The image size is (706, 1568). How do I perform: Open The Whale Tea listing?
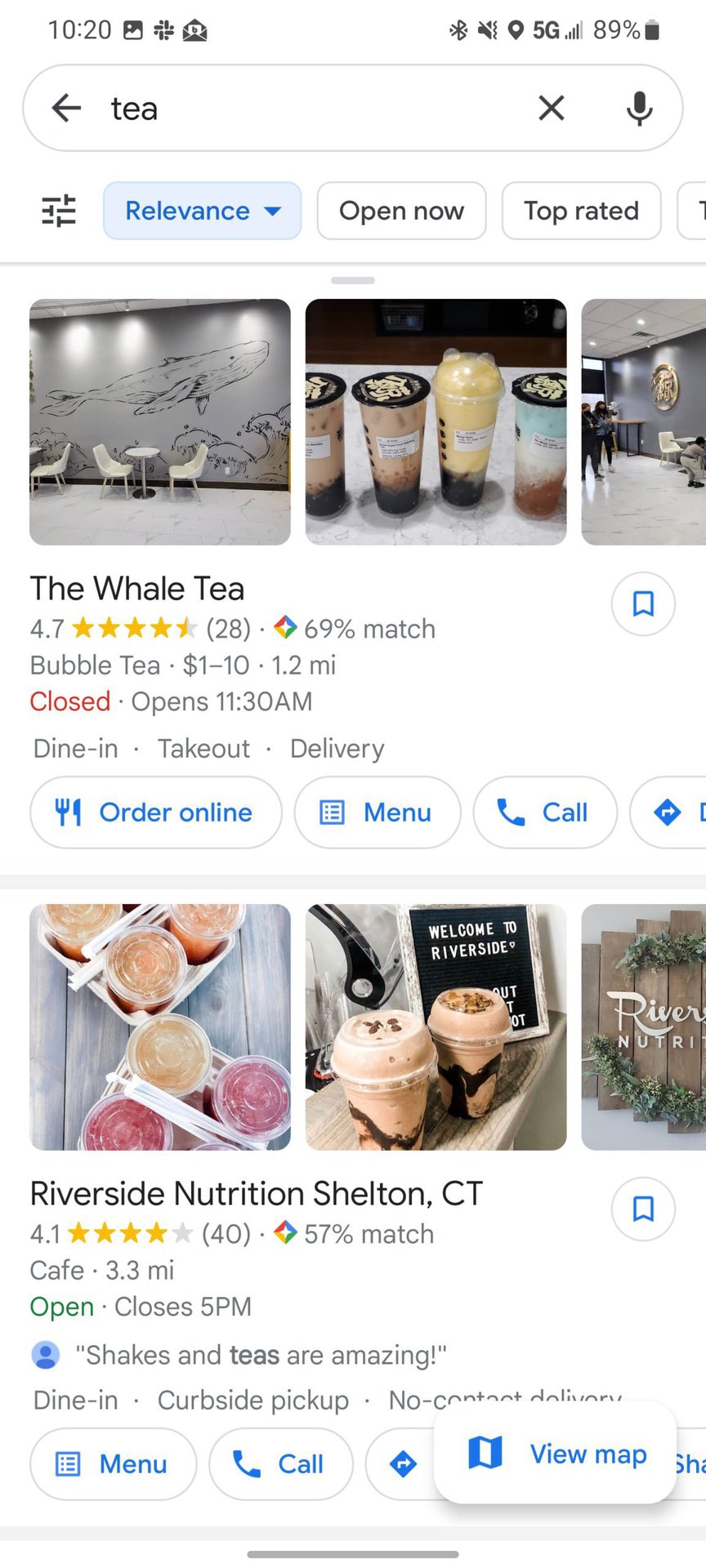pyautogui.click(x=137, y=589)
